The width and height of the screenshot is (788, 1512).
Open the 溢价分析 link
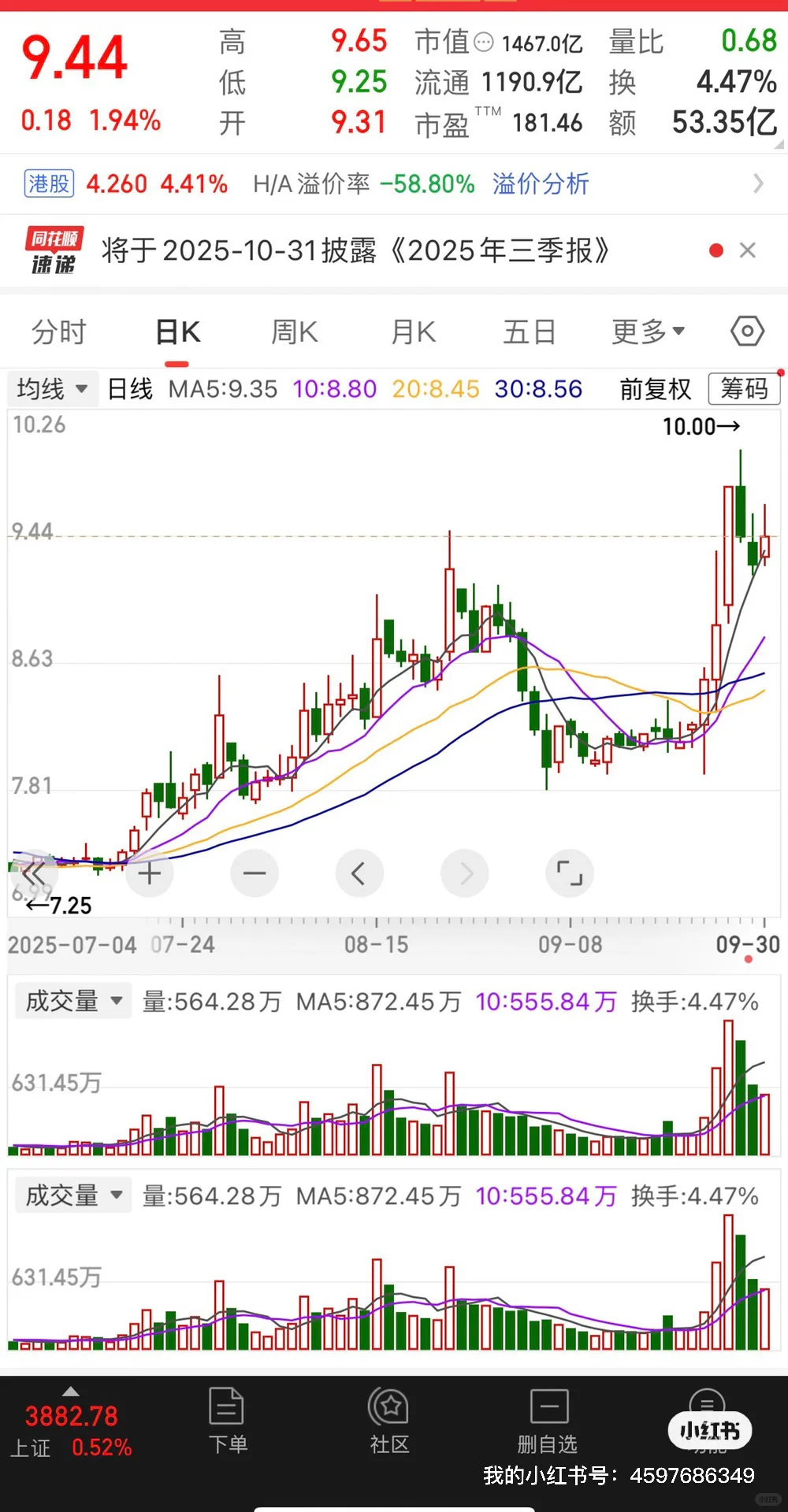[541, 184]
